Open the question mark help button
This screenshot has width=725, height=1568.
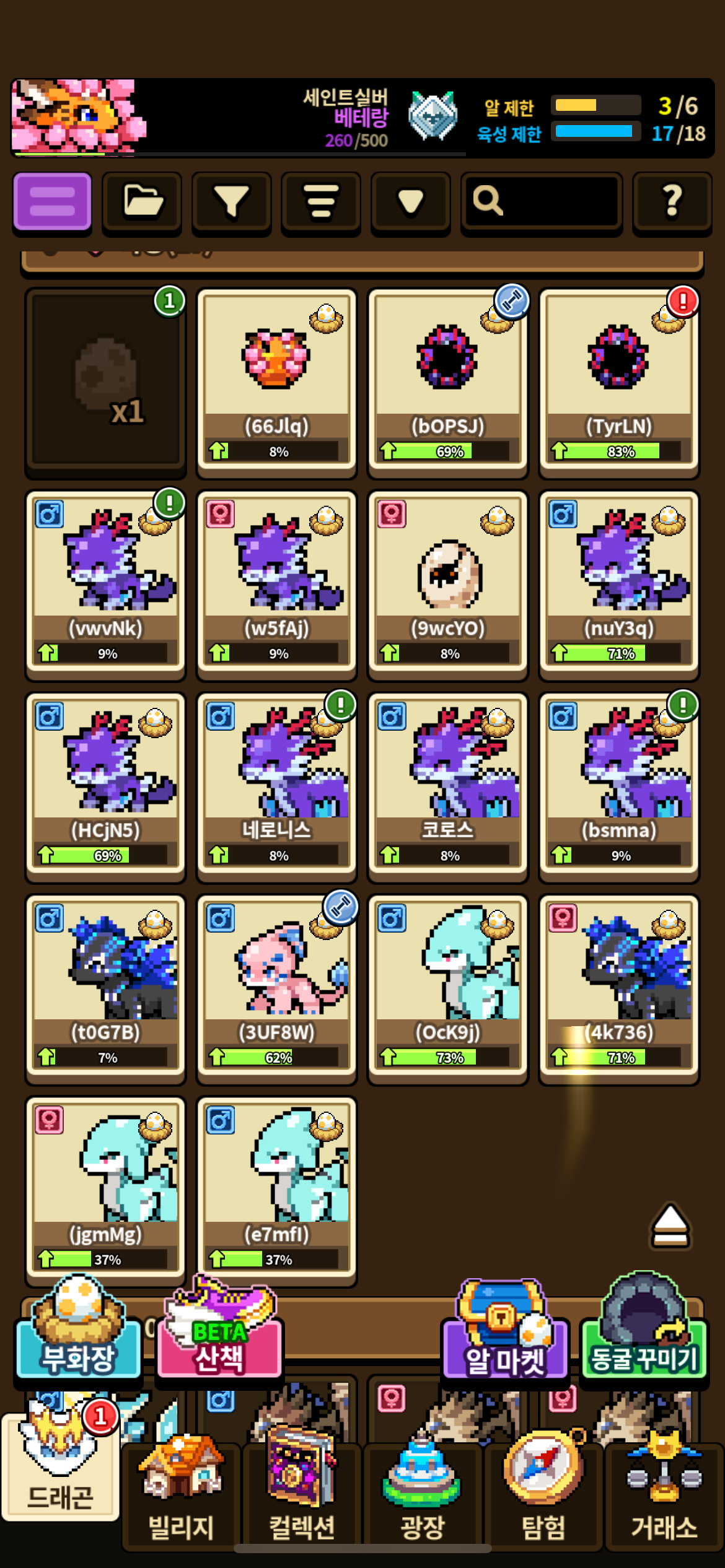coord(672,203)
